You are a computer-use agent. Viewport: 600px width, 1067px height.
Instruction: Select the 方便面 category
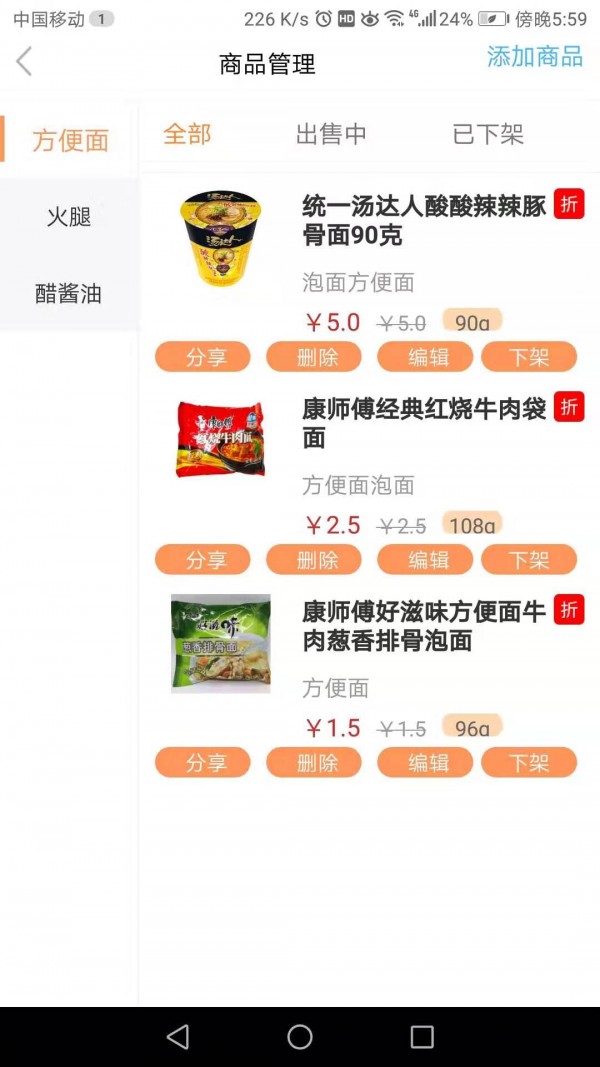tap(70, 140)
